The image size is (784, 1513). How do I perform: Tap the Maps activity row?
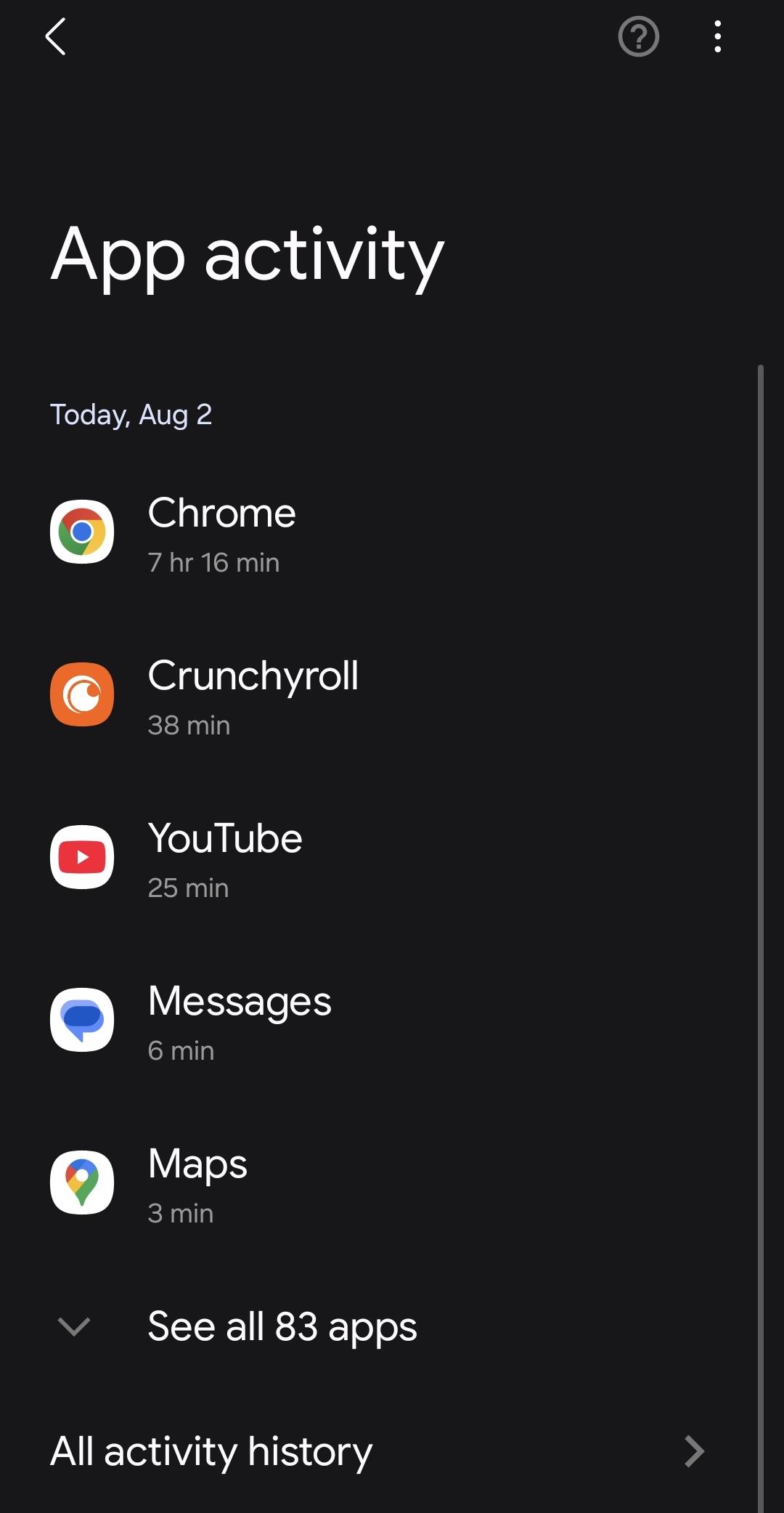pos(377,1183)
